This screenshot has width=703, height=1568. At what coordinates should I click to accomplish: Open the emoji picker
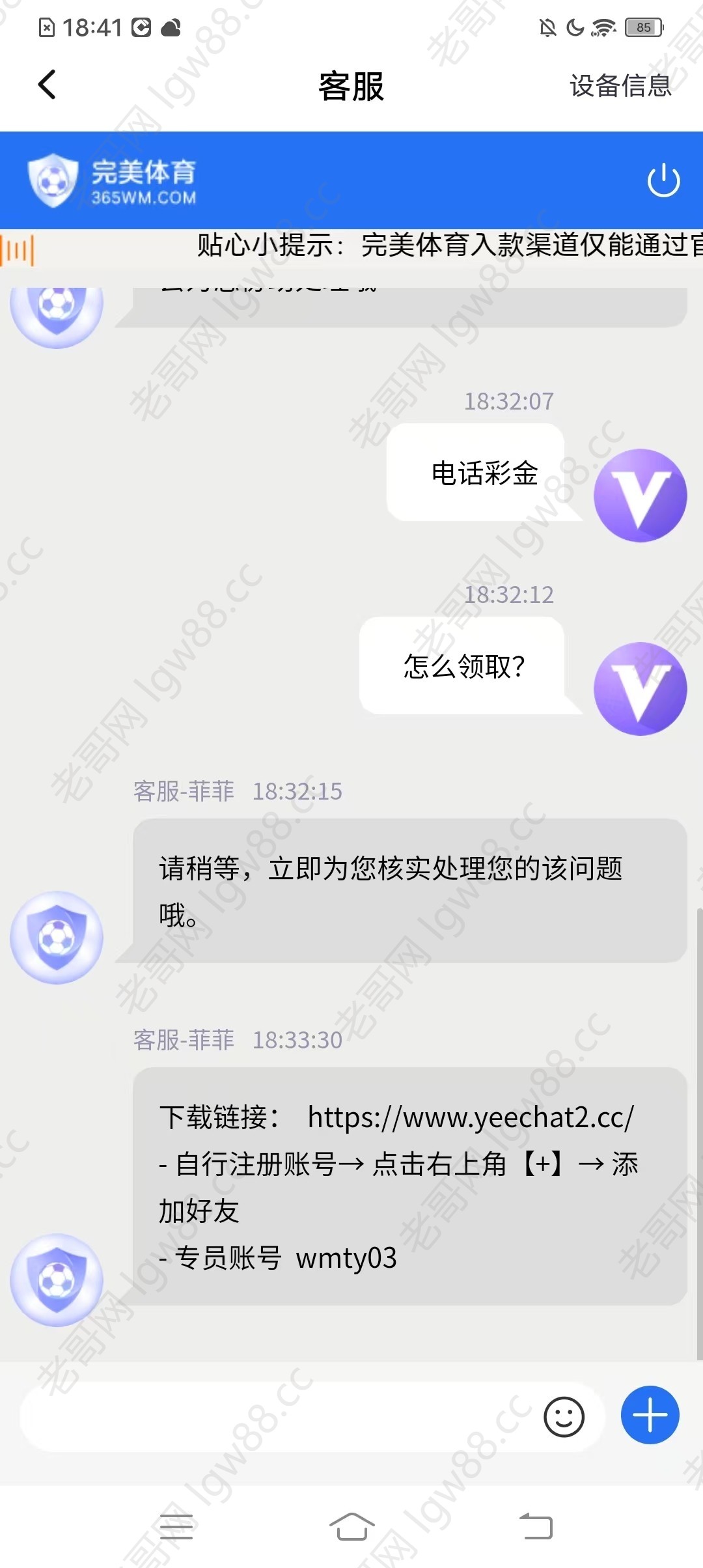tap(564, 1416)
